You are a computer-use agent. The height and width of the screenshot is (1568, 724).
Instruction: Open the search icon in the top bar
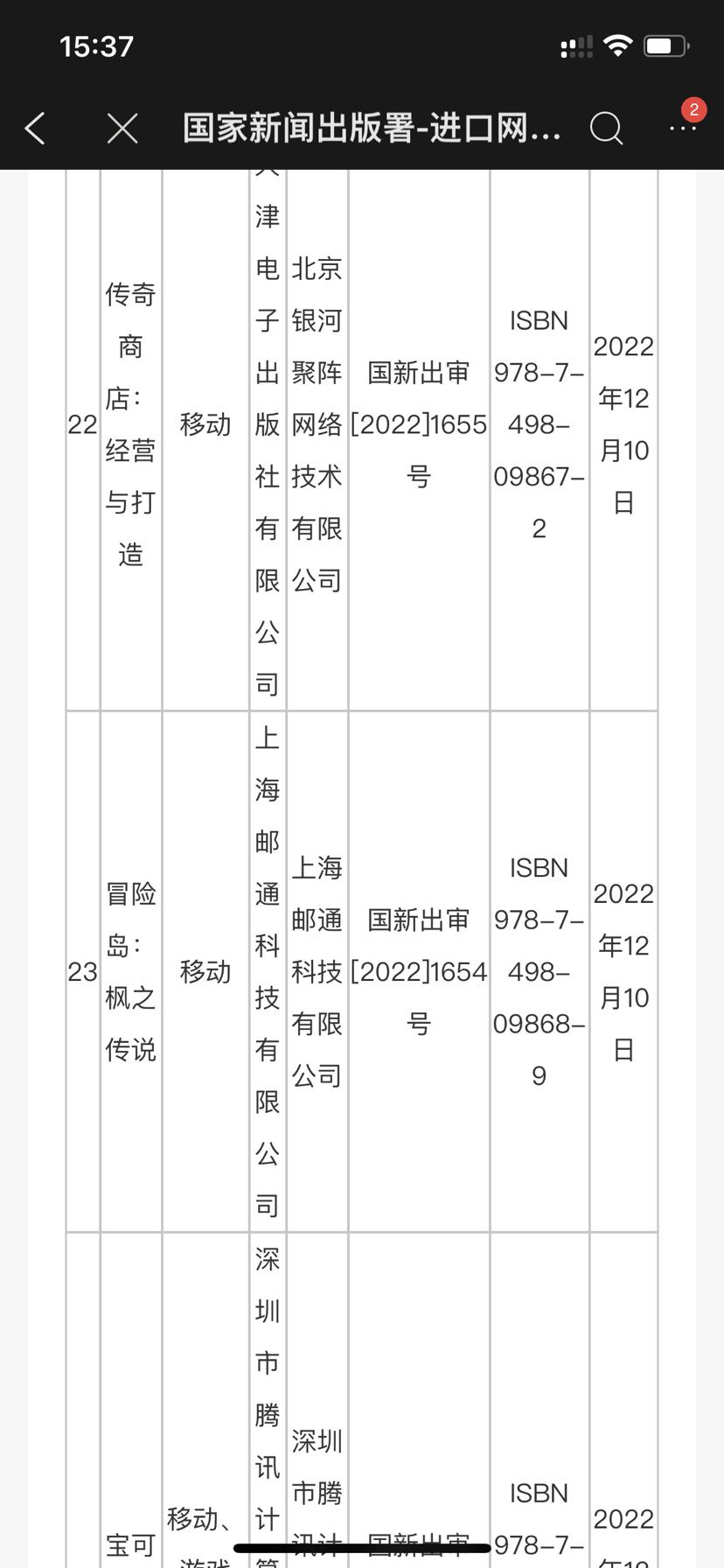point(606,129)
